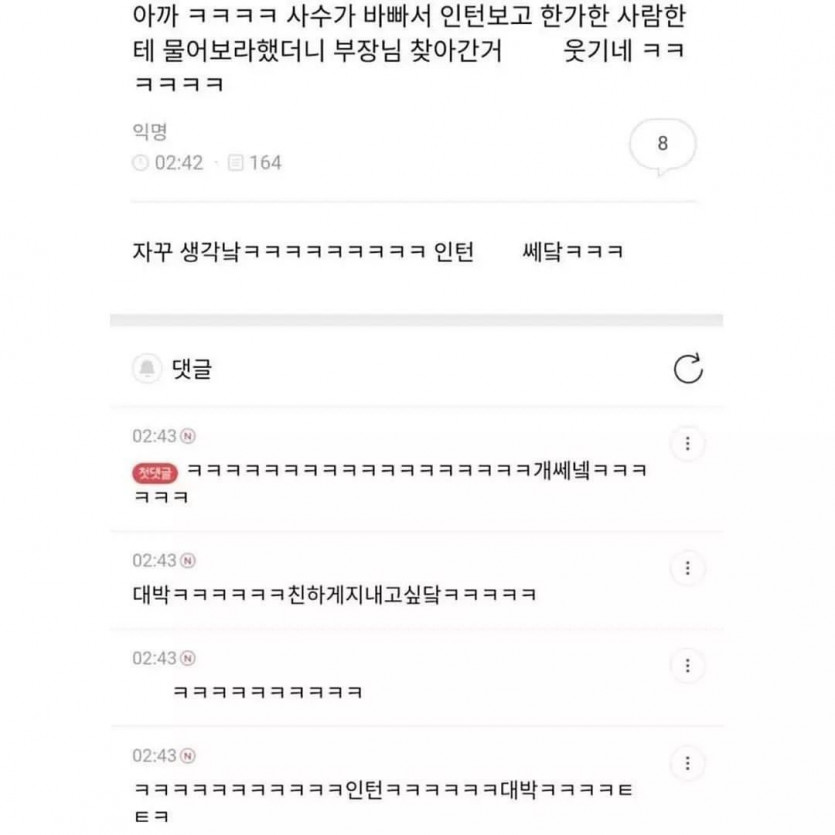Open the comment count bubble showing 8
The height and width of the screenshot is (835, 835).
pyautogui.click(x=662, y=145)
